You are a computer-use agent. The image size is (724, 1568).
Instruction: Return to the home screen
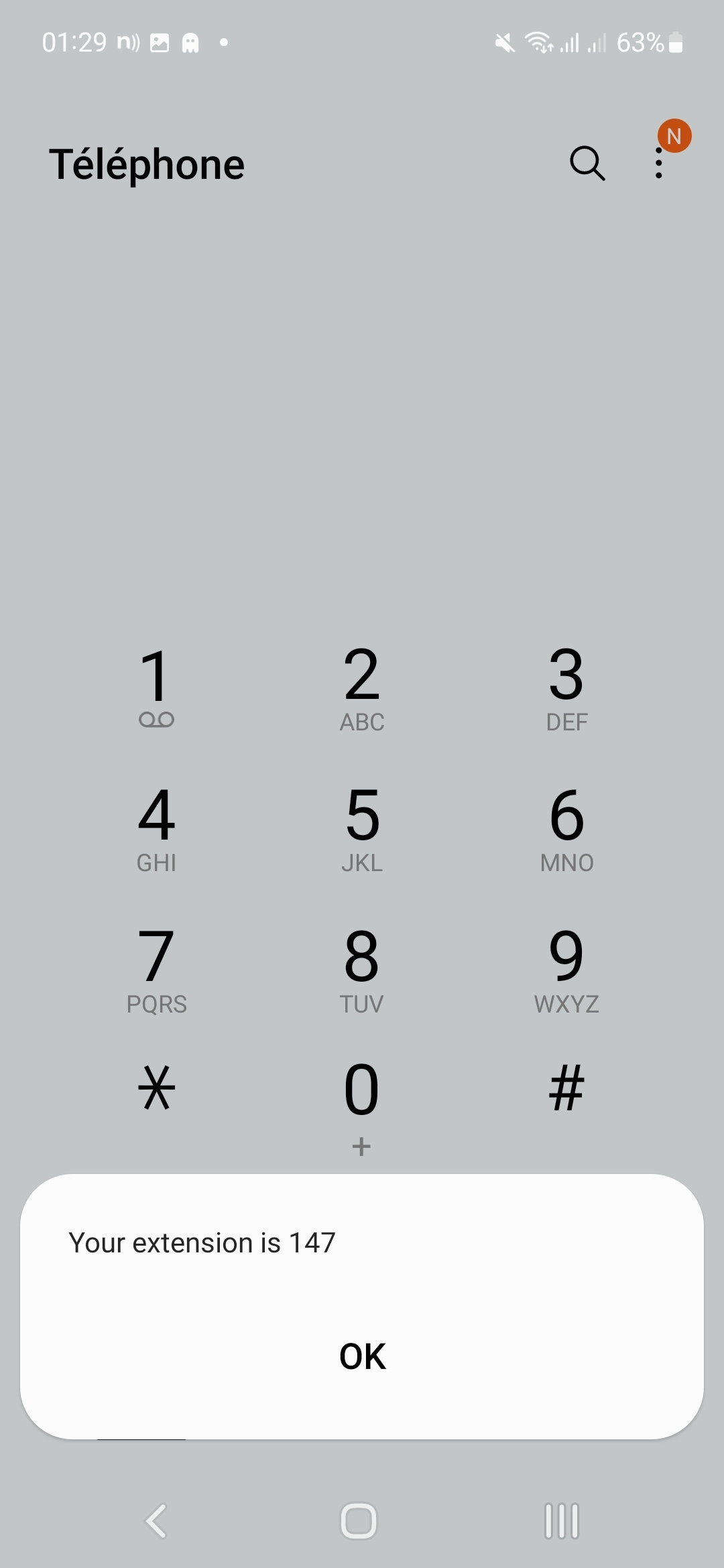point(359,1521)
